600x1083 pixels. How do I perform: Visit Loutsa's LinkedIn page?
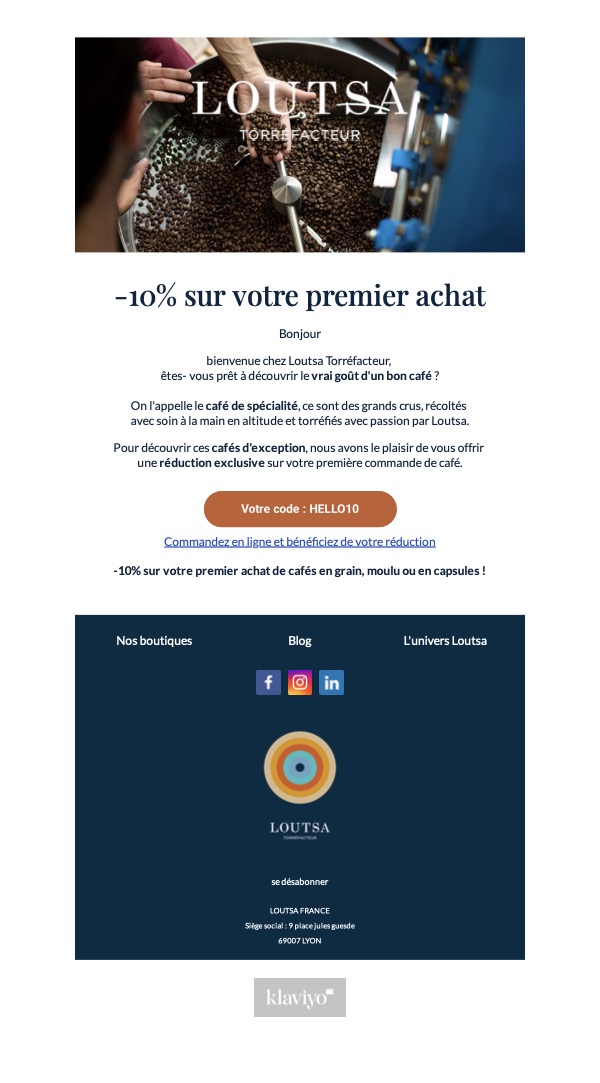pyautogui.click(x=332, y=683)
